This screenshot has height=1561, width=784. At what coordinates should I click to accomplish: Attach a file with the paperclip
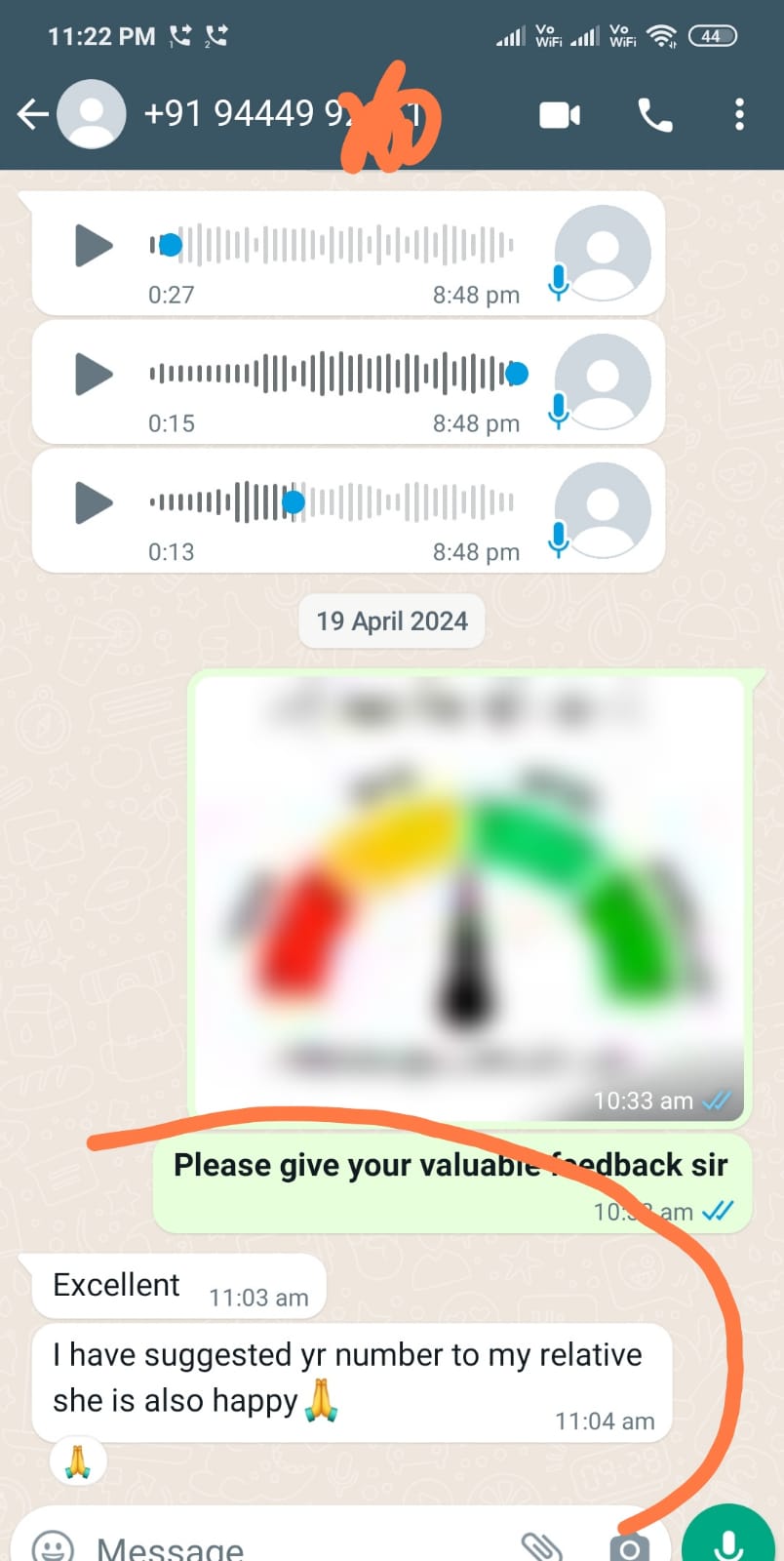[542, 1545]
